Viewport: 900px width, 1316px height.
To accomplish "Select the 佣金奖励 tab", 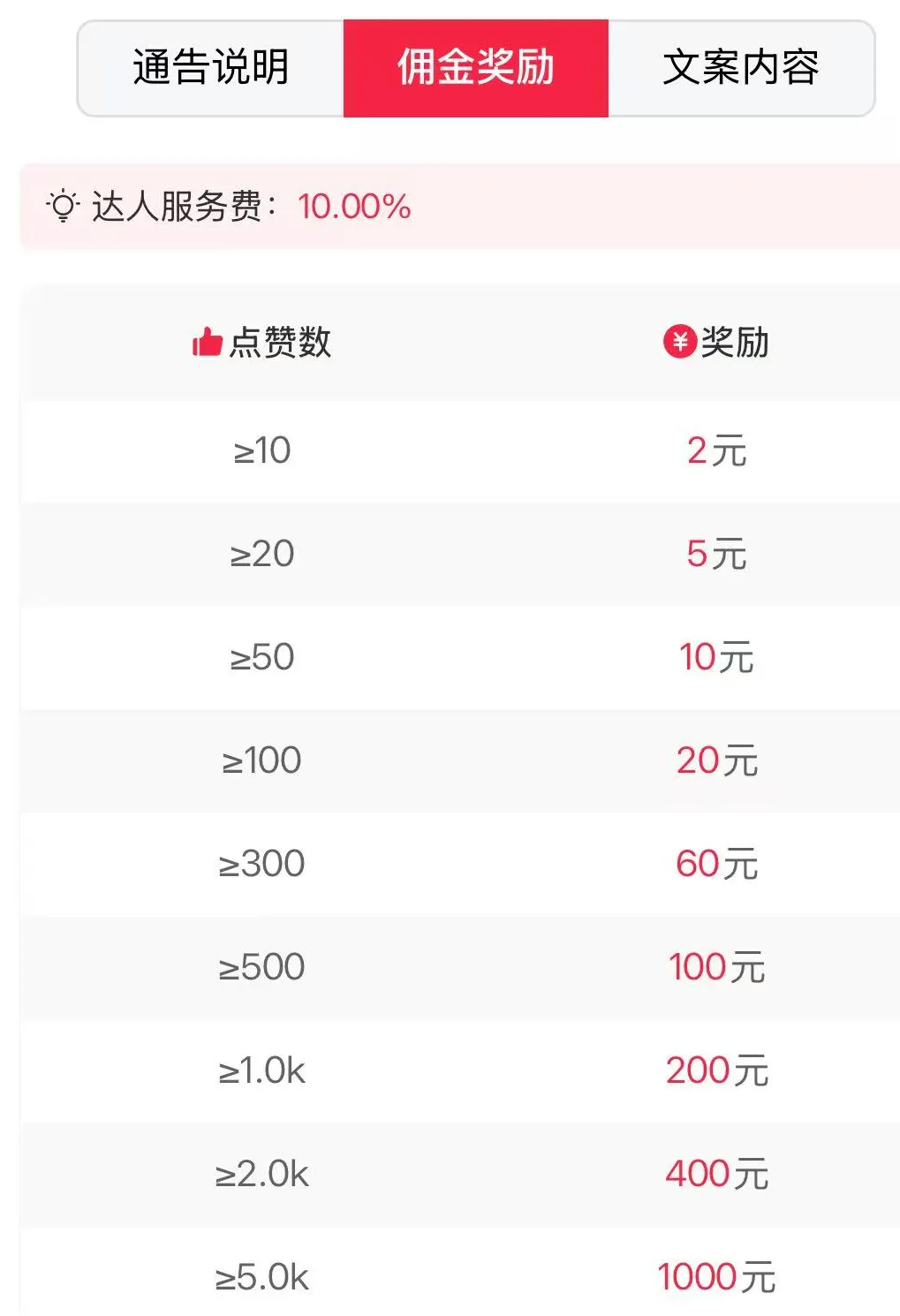I will point(476,68).
